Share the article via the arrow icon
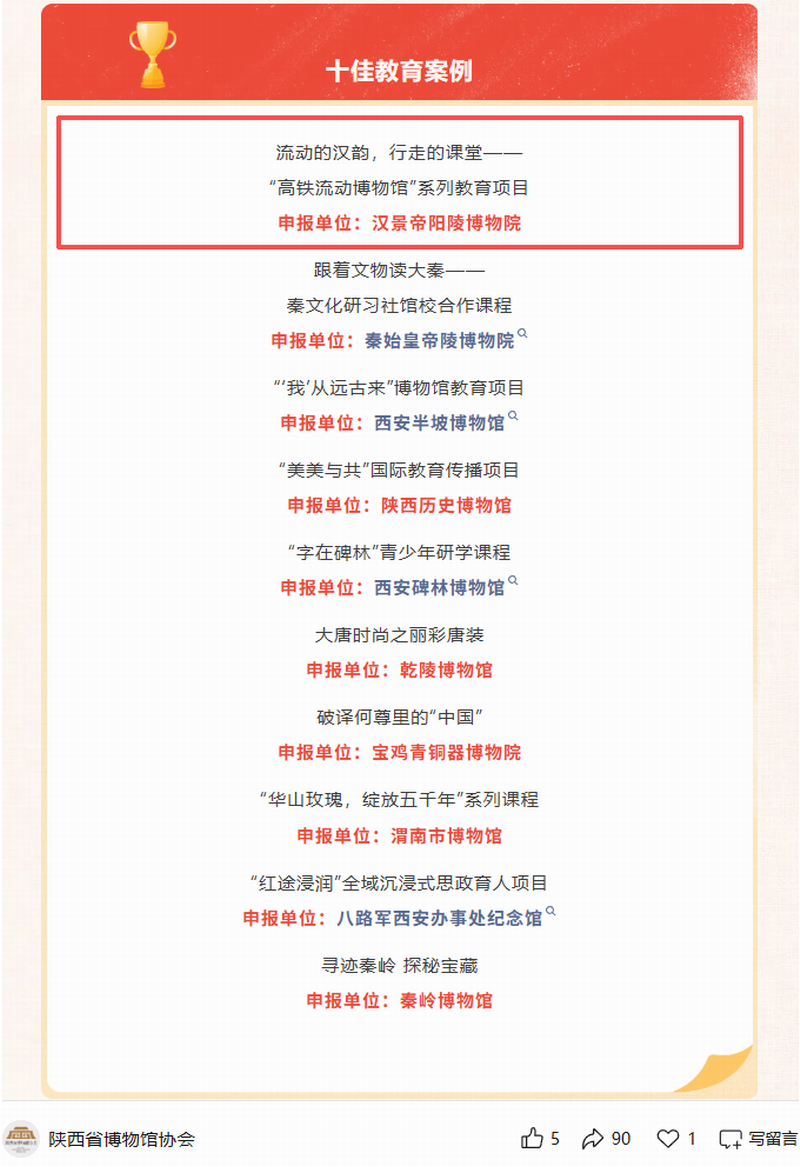The image size is (800, 1167). point(593,1138)
